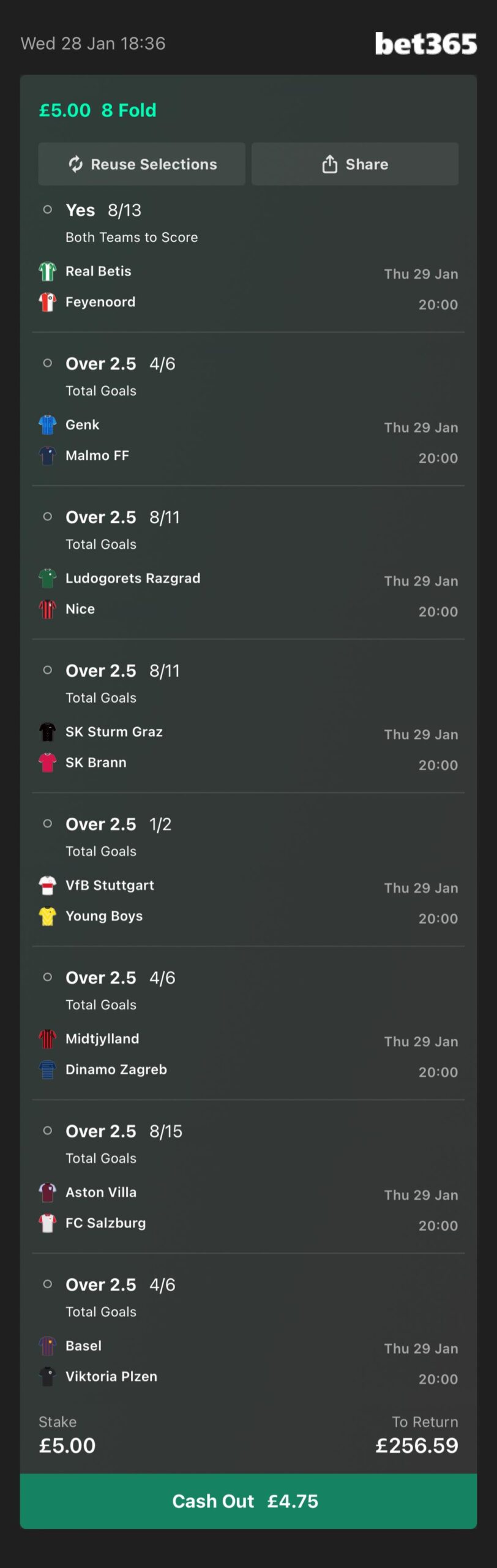Cash out the bet for £4.75

248,1501
